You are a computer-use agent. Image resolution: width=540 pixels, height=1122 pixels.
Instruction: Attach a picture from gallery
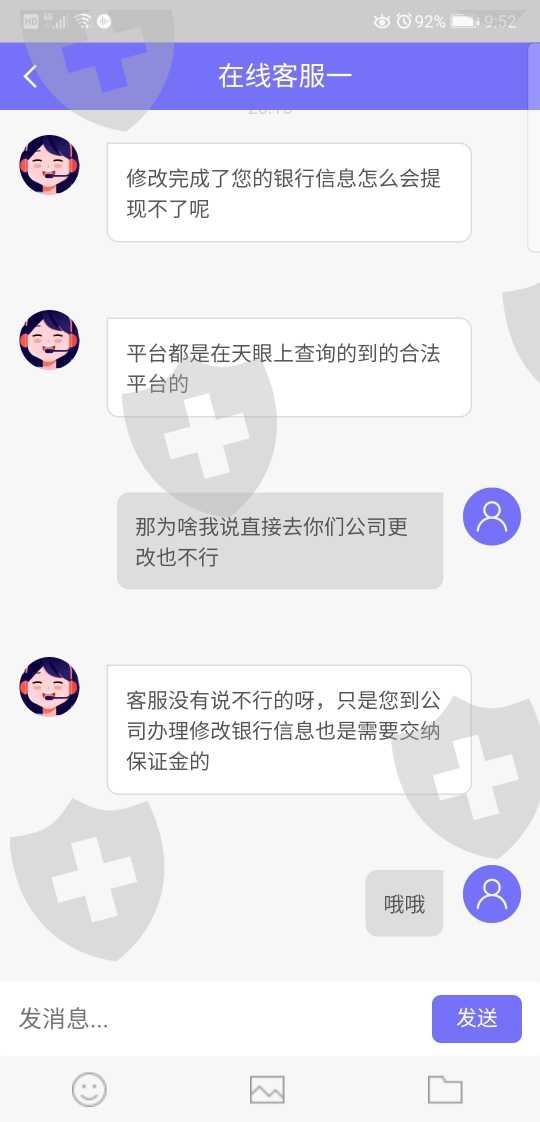click(267, 1090)
